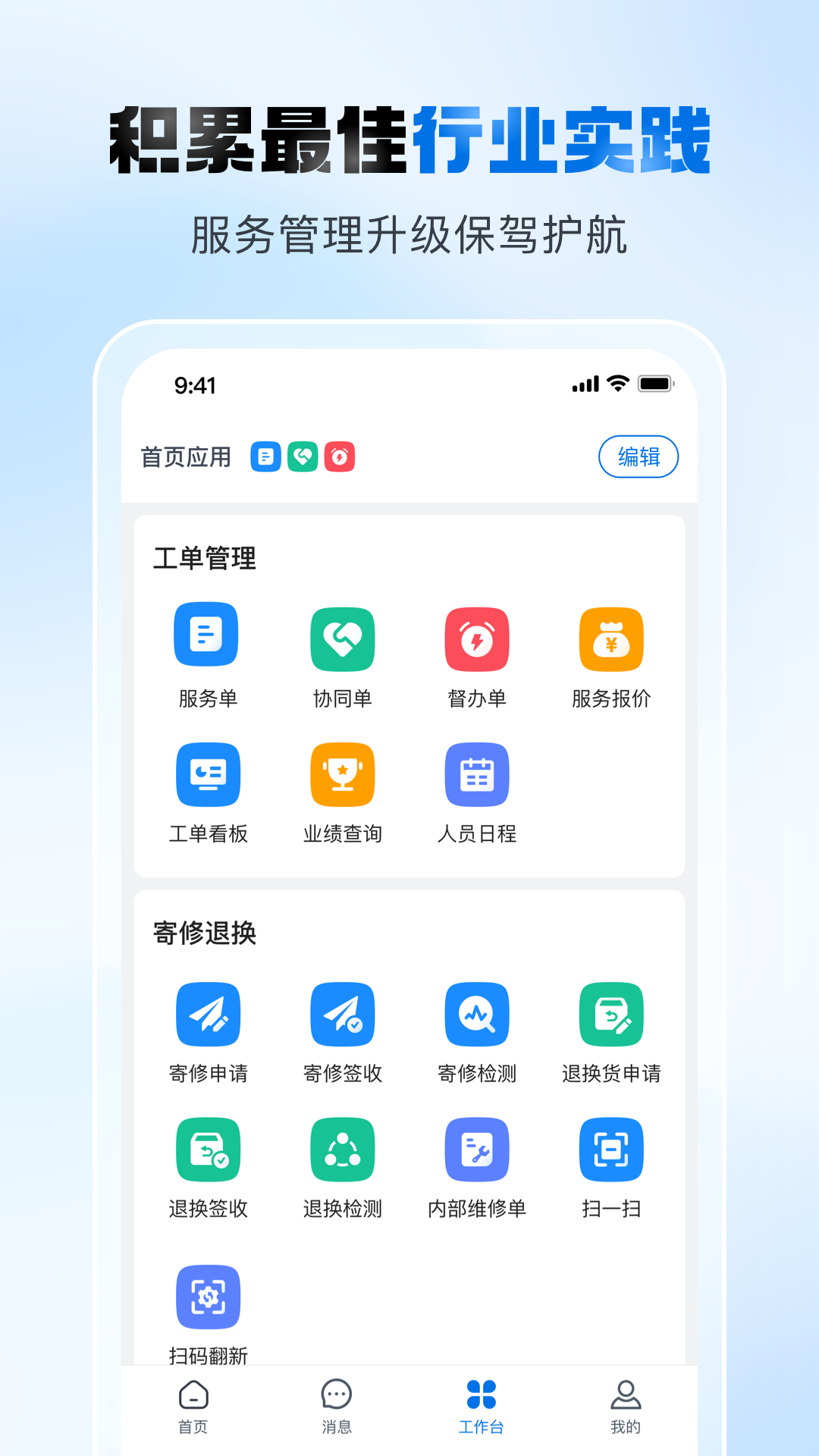Open the 扫码翻新 scan refurbish tool
Image resolution: width=819 pixels, height=1456 pixels.
[x=208, y=1298]
